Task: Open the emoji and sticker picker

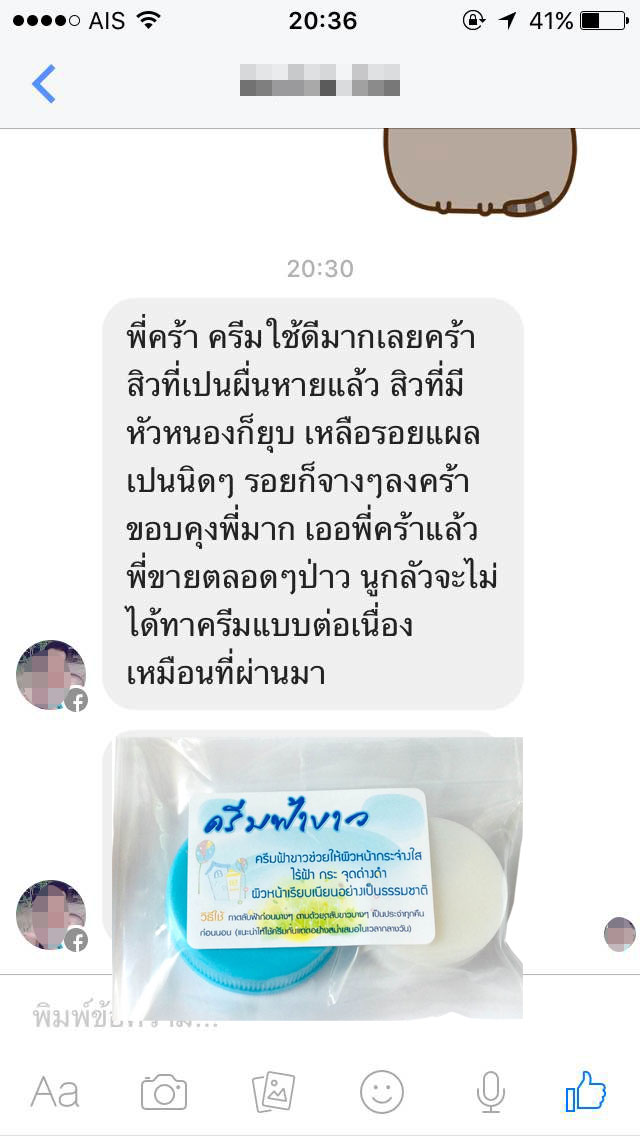Action: click(x=382, y=1092)
